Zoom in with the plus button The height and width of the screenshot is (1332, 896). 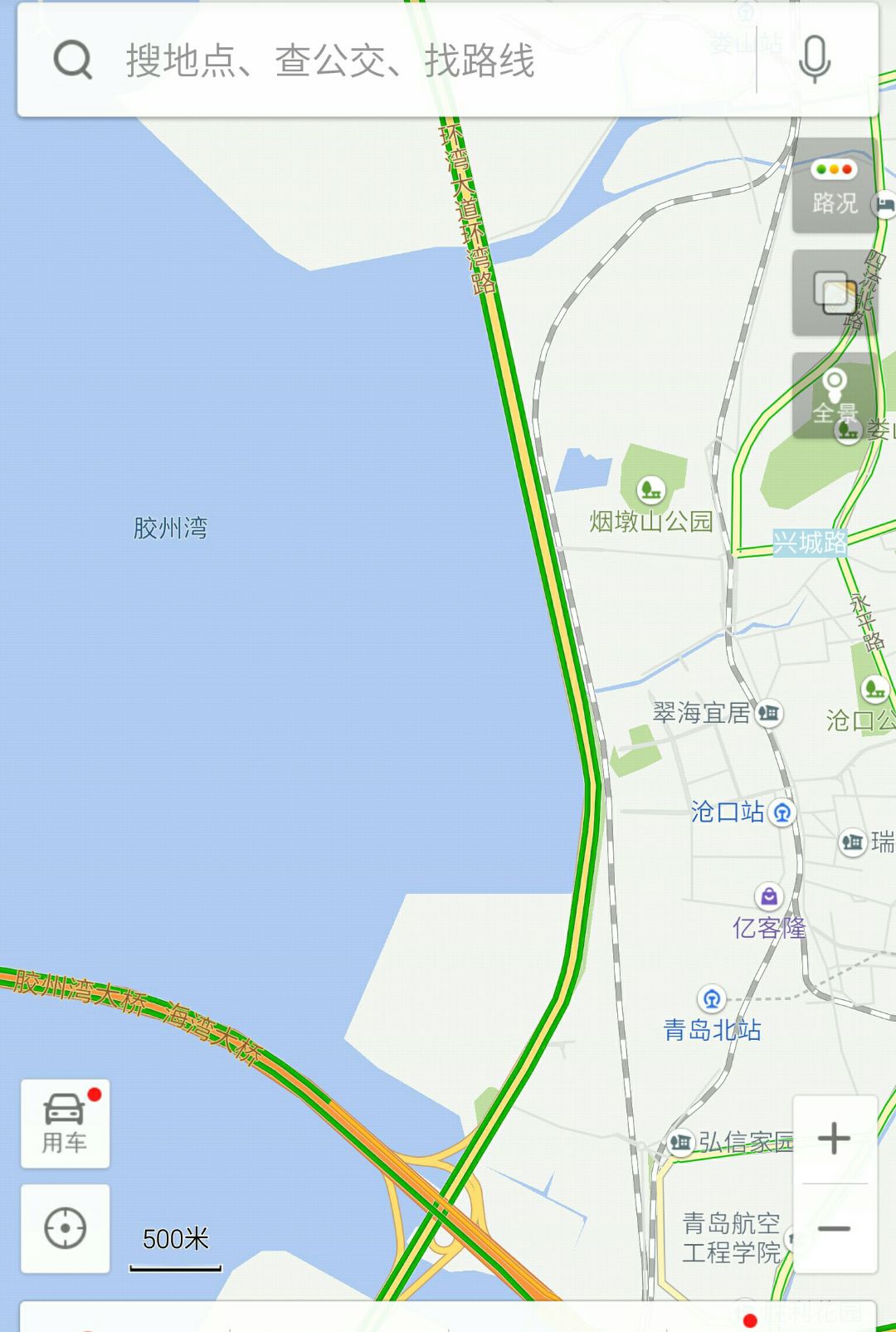[x=834, y=1139]
